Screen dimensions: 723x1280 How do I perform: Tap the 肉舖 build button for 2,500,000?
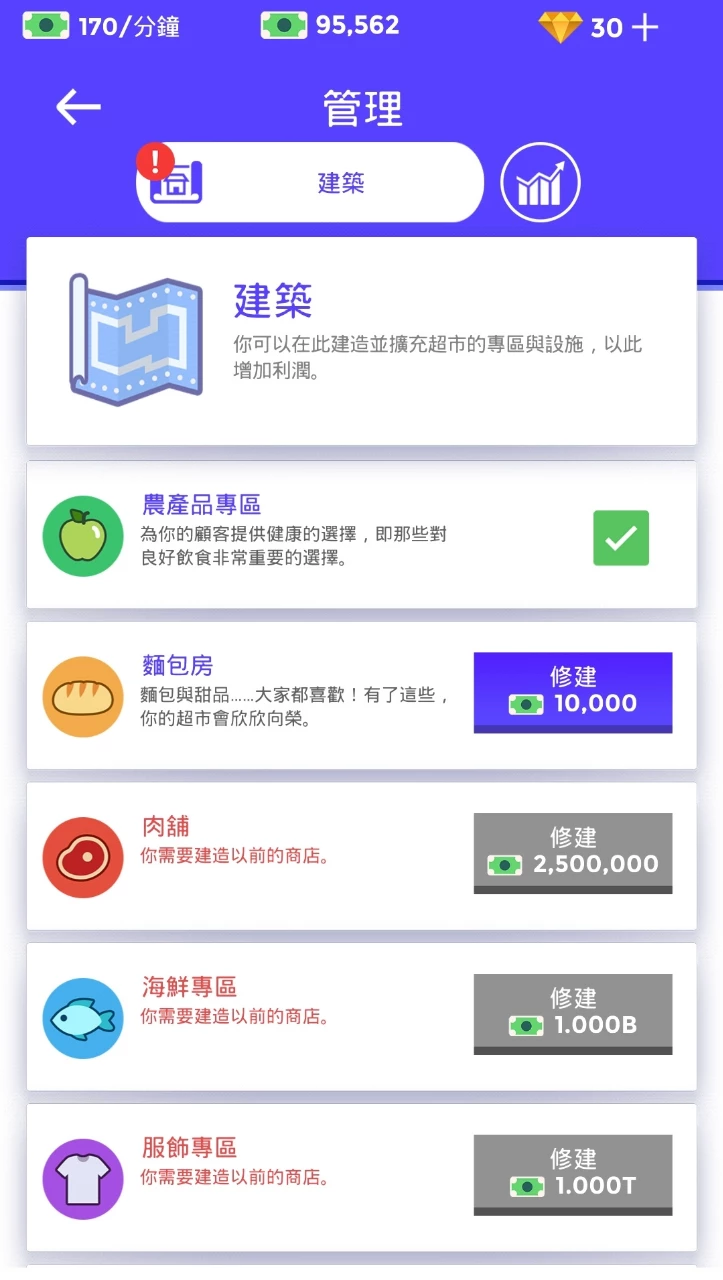572,853
